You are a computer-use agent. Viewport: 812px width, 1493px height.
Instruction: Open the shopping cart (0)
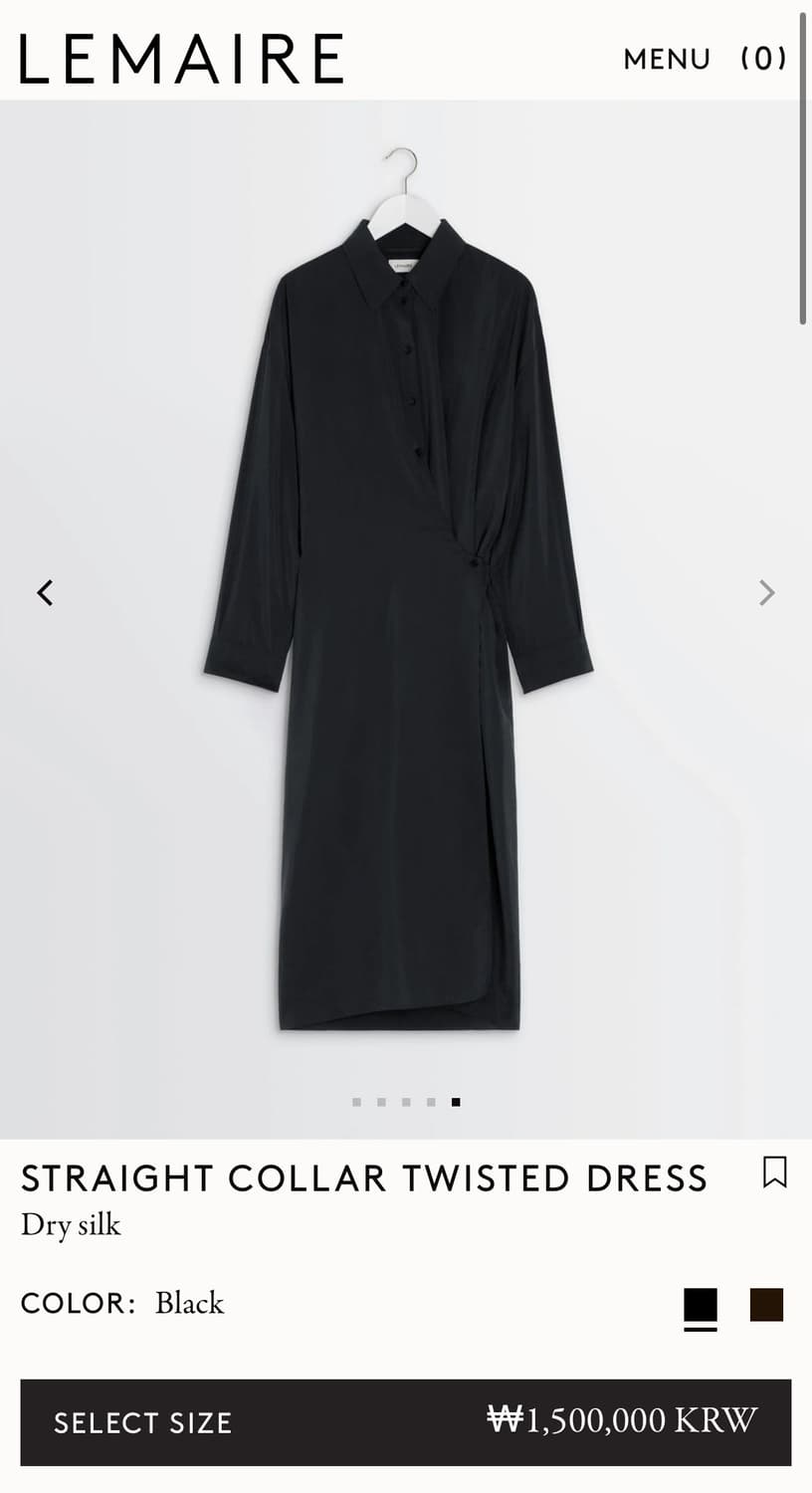click(x=763, y=60)
